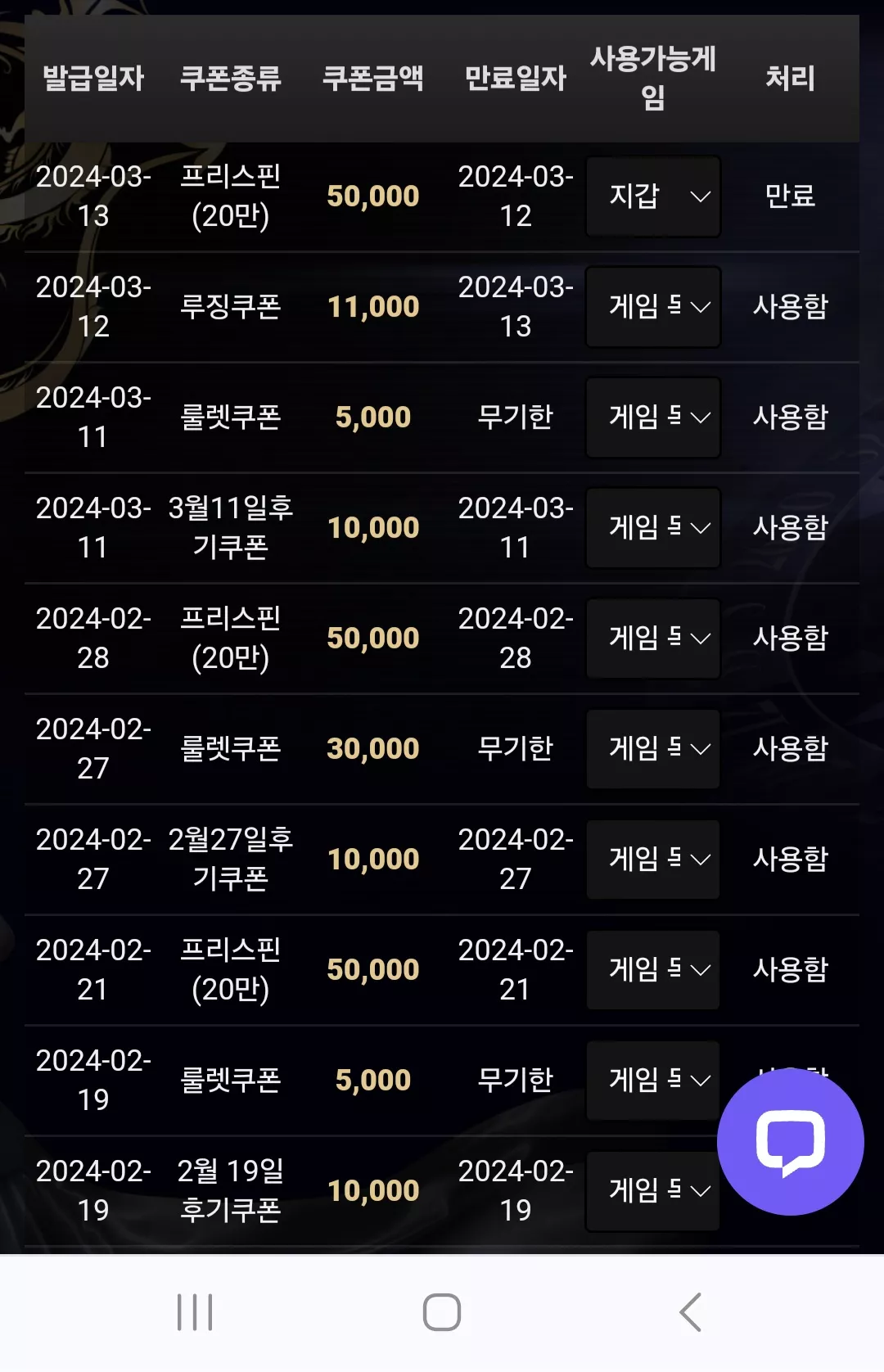This screenshot has width=884, height=1372.
Task: Go to the system home screen
Action: 442,1312
